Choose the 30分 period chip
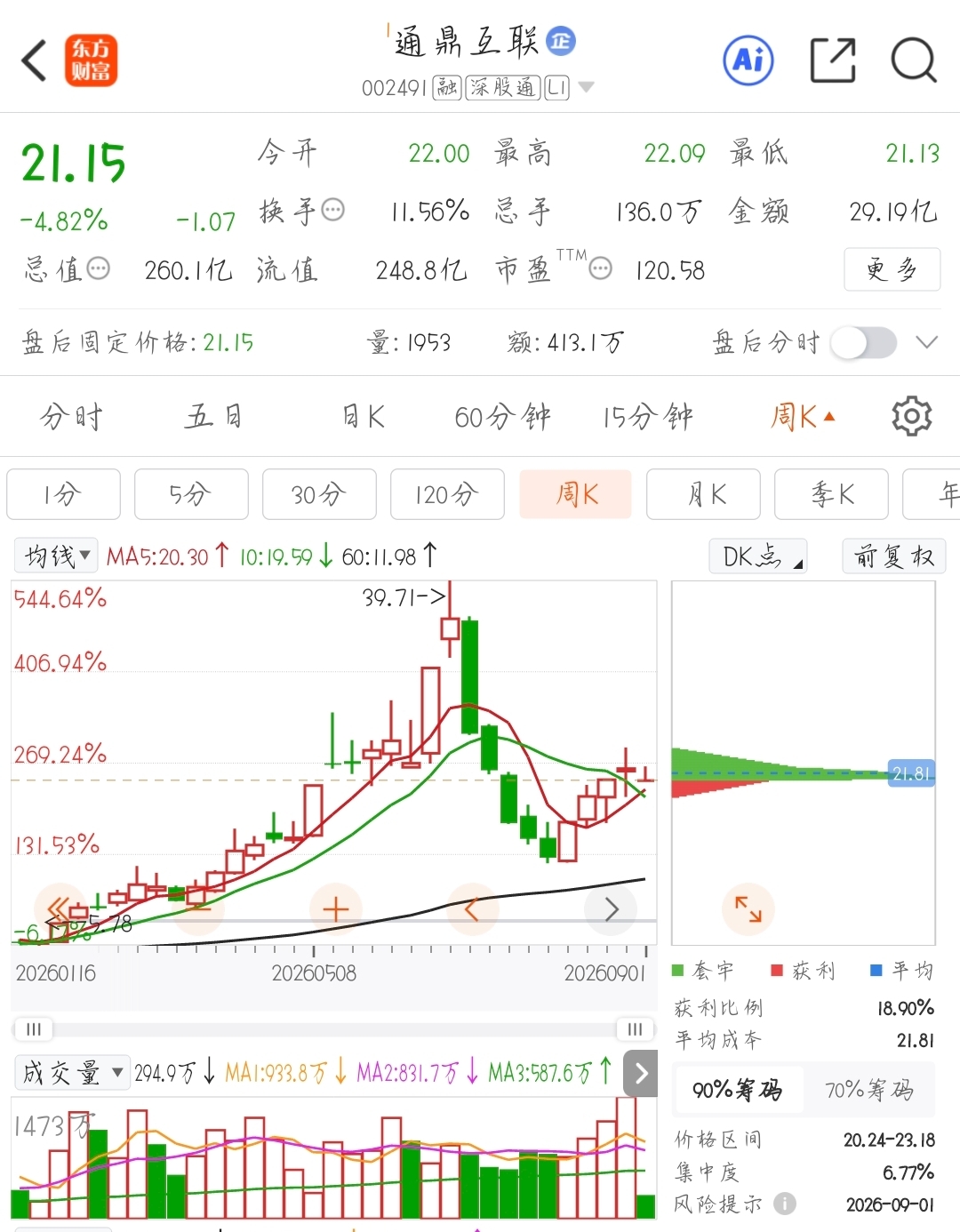Viewport: 960px width, 1232px height. tap(320, 494)
